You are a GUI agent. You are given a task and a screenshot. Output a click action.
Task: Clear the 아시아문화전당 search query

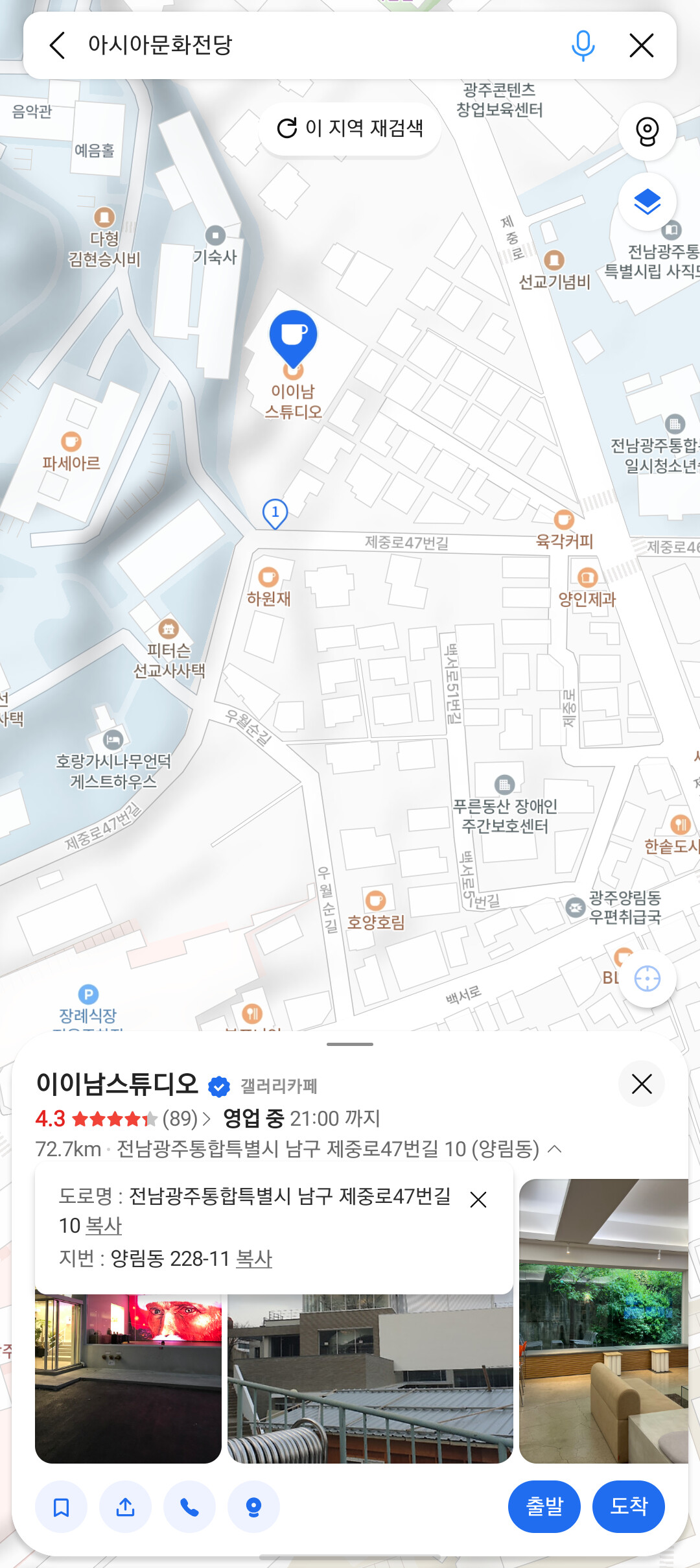pyautogui.click(x=641, y=45)
